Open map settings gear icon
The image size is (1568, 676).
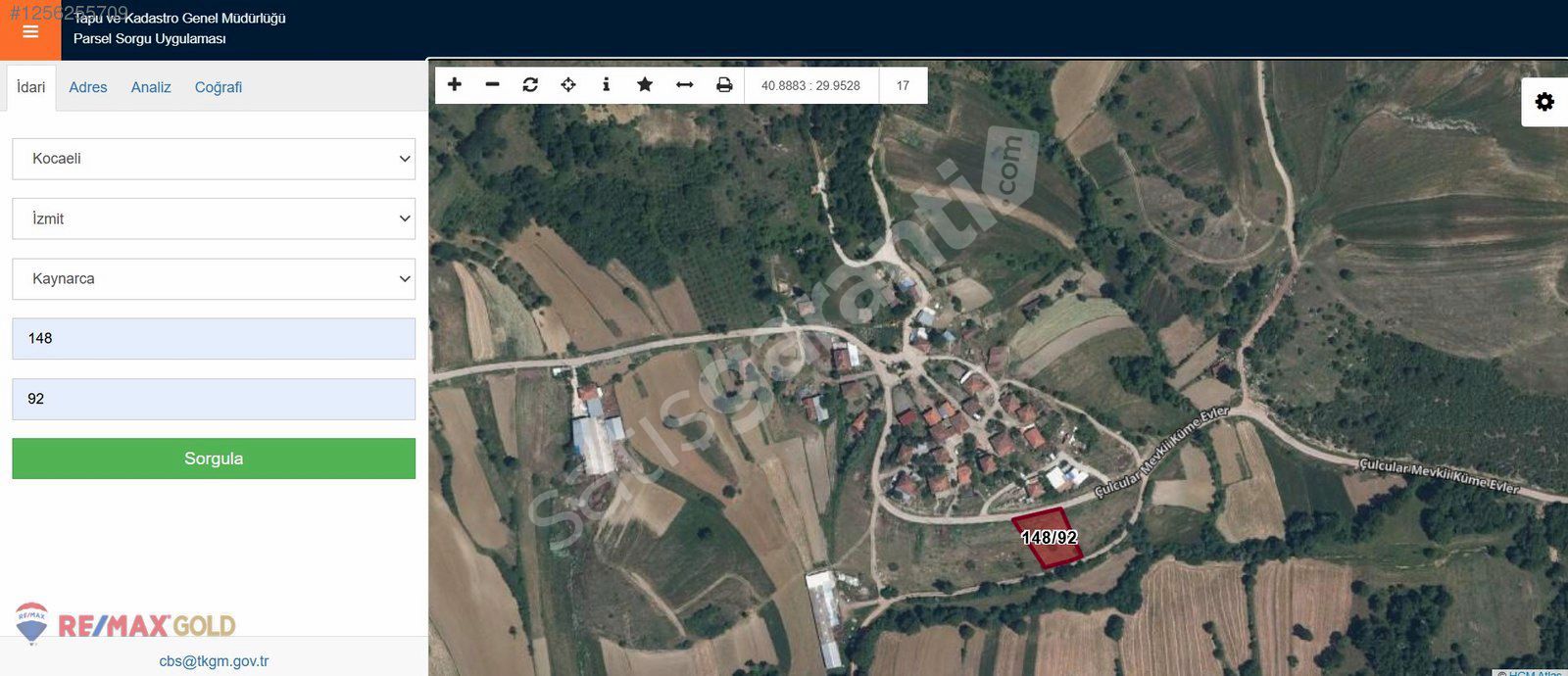(x=1544, y=102)
